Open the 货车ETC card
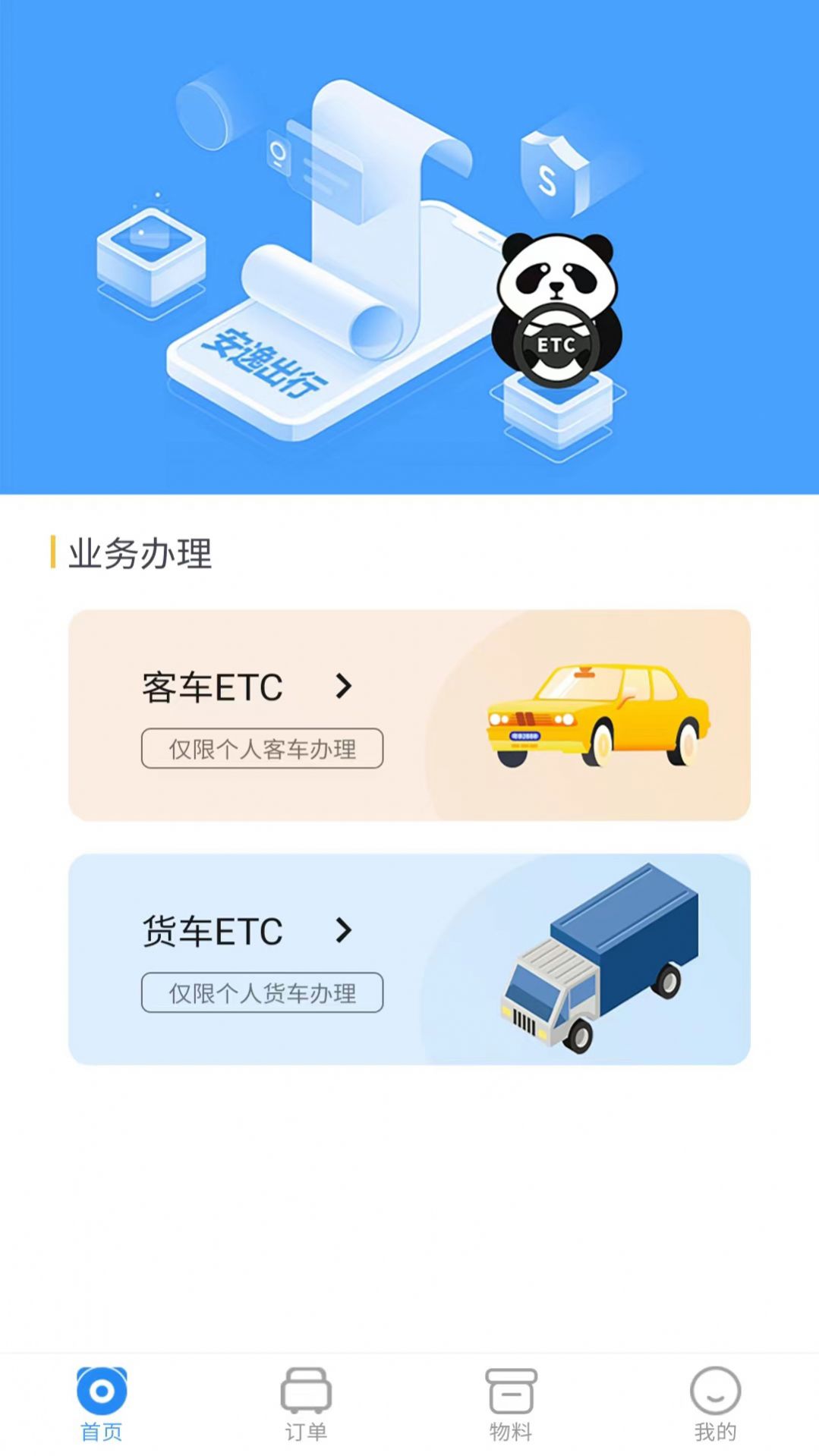Screen dimensions: 819x1456 [x=408, y=959]
